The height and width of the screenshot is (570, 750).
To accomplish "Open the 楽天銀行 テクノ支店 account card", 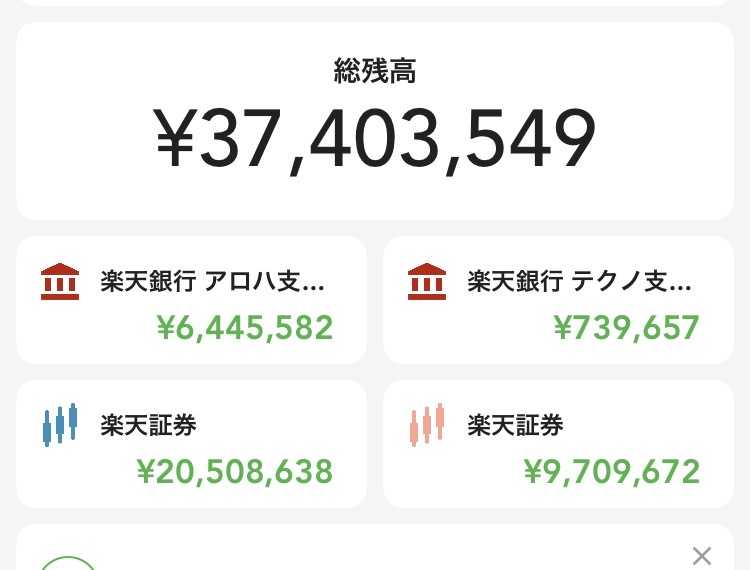I will tap(558, 300).
